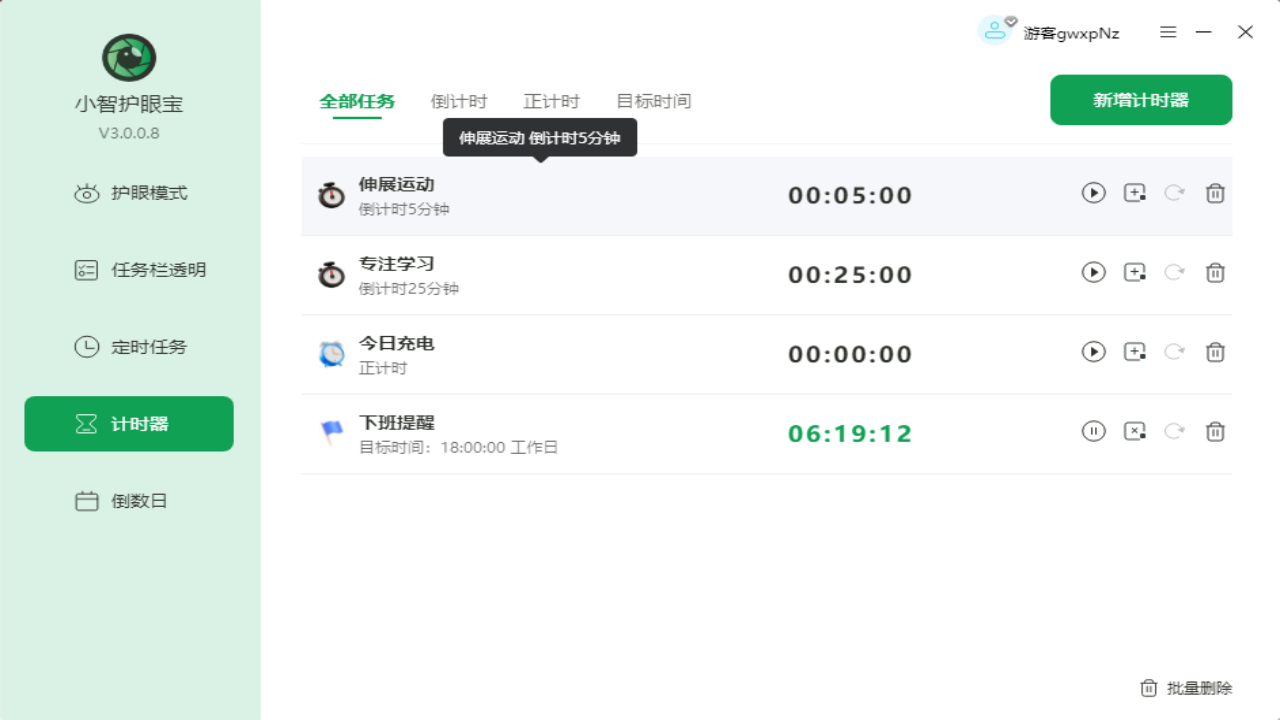Delete the 下班提醒 timer
Image resolution: width=1280 pixels, height=720 pixels.
1215,431
